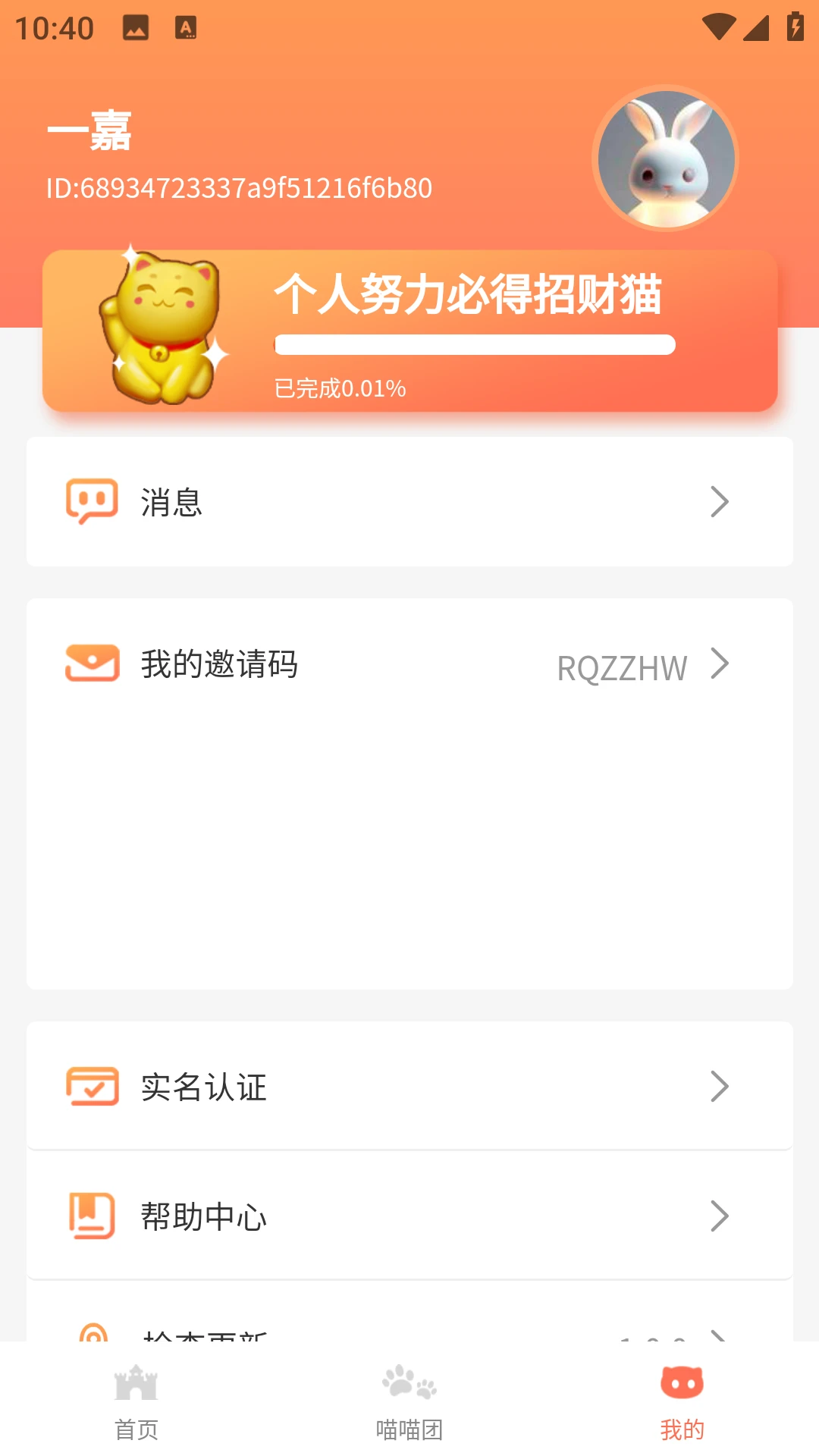Expand the 我的邀请码 row chevron
Viewport: 819px width, 1456px height.
[719, 664]
